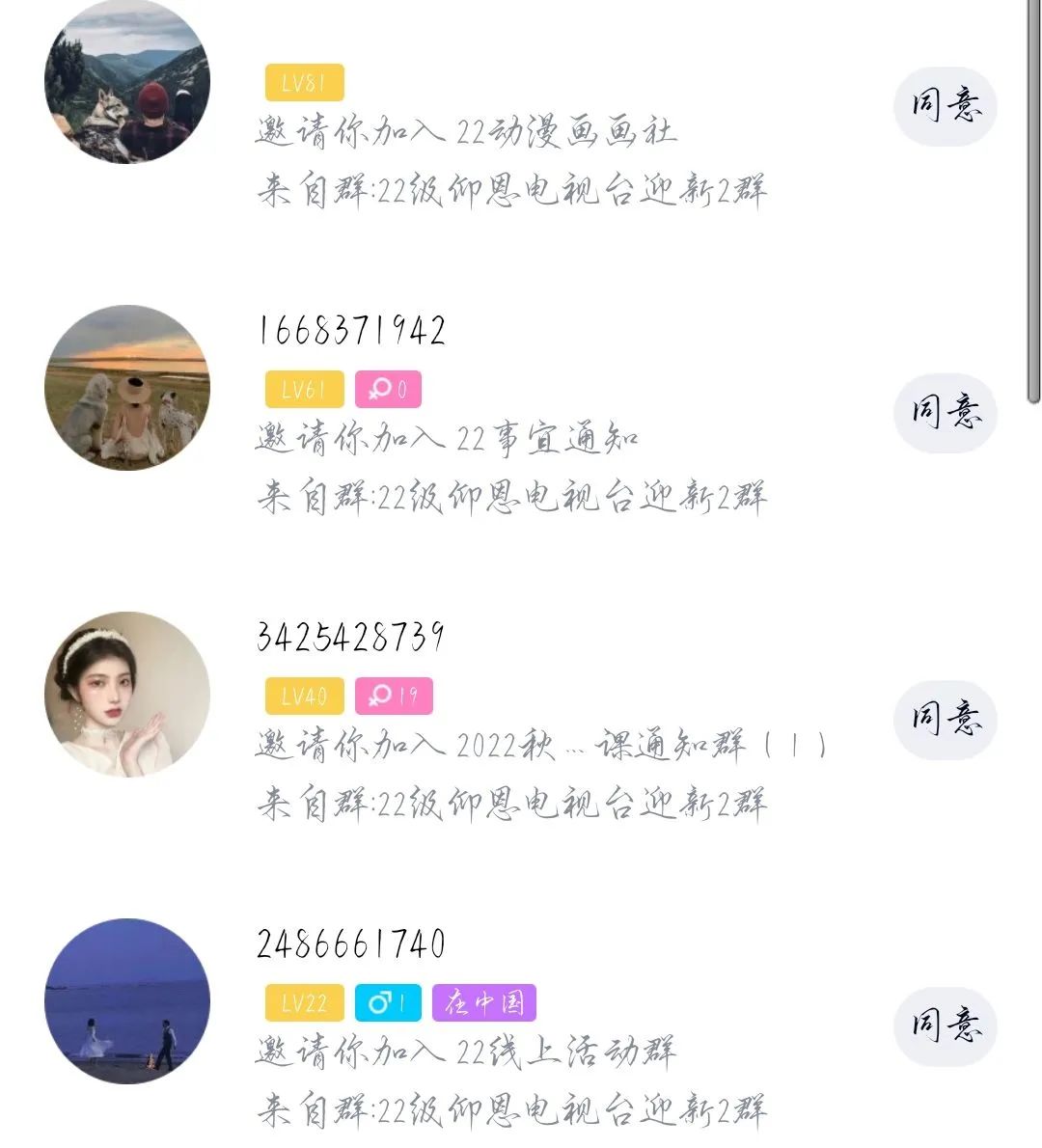Approve the 22动漫画画社 group invitation
The height and width of the screenshot is (1148, 1042).
click(x=946, y=107)
